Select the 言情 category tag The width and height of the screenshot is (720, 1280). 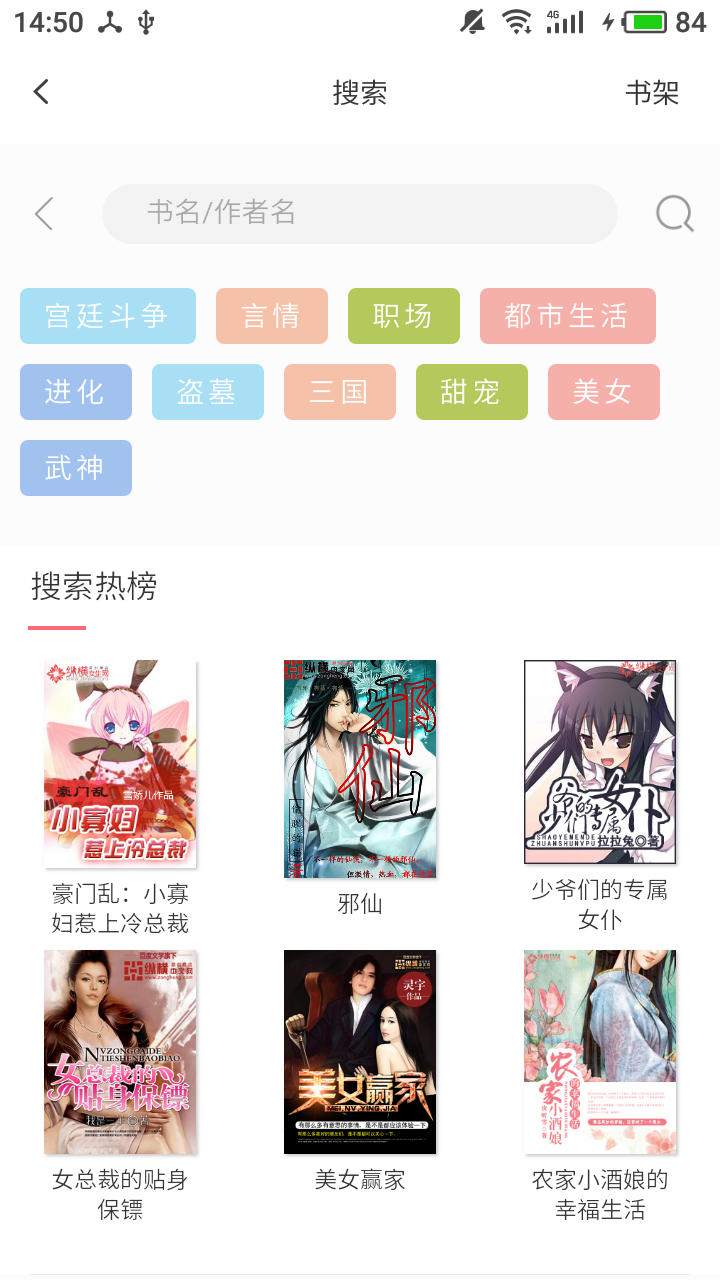(272, 315)
